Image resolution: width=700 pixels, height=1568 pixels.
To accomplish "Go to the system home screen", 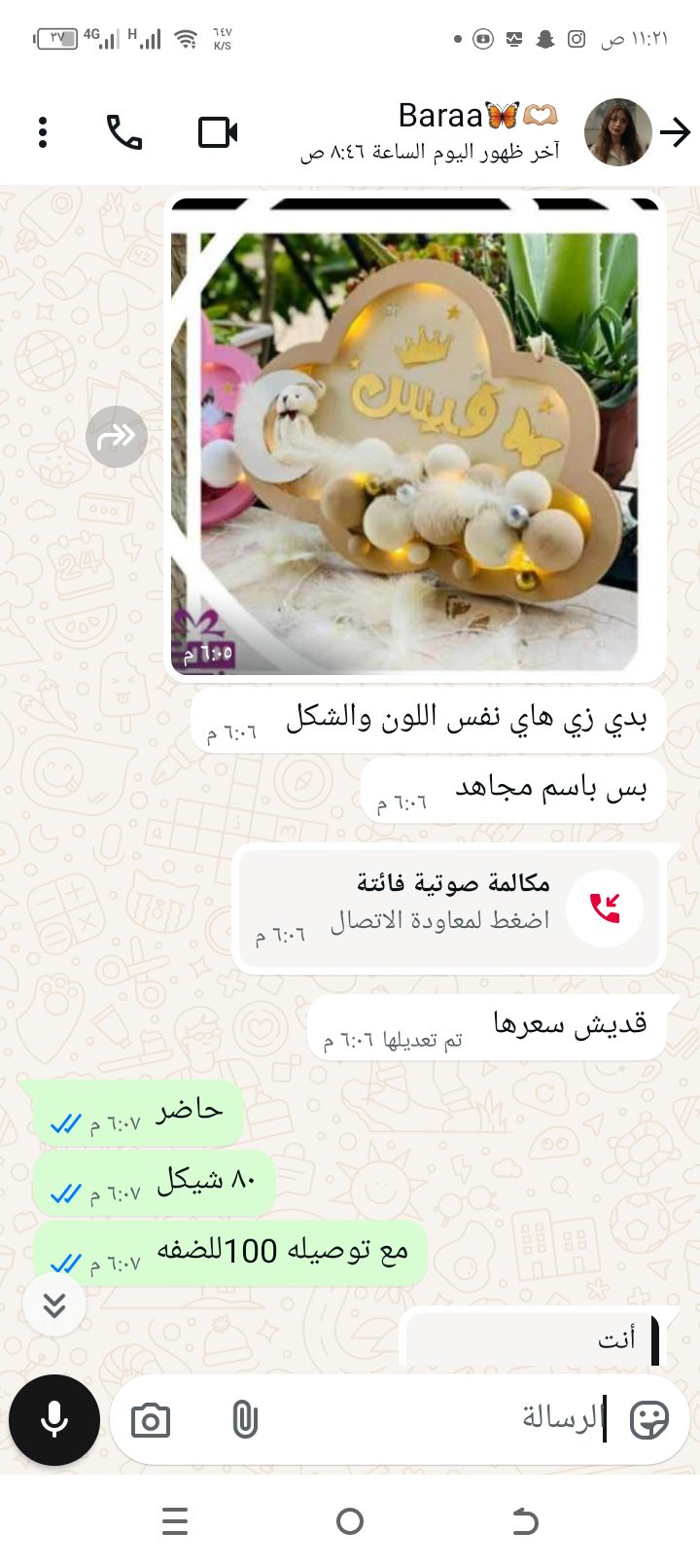I will tap(350, 1521).
